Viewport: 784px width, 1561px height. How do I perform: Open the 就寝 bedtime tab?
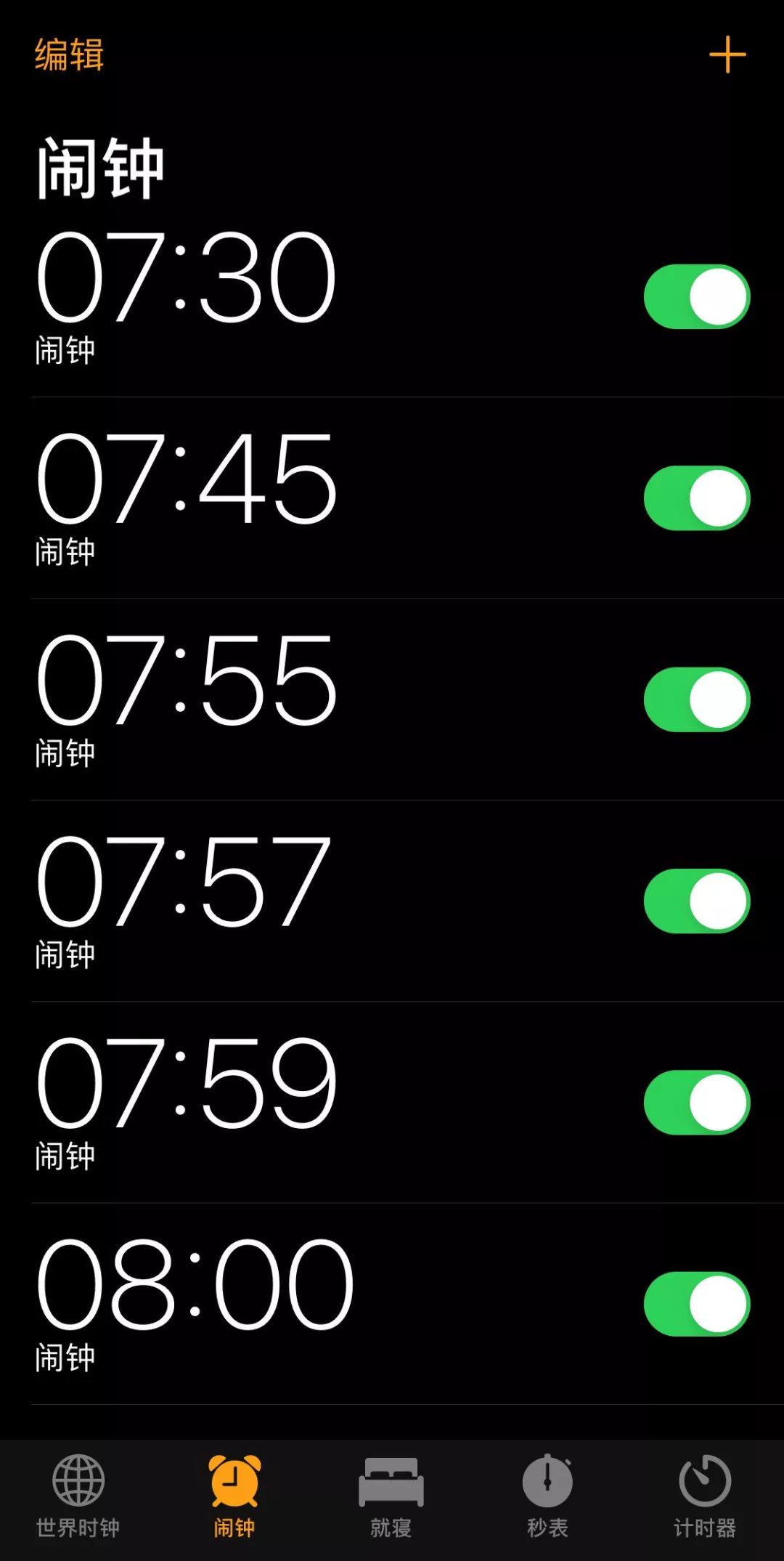(391, 1496)
